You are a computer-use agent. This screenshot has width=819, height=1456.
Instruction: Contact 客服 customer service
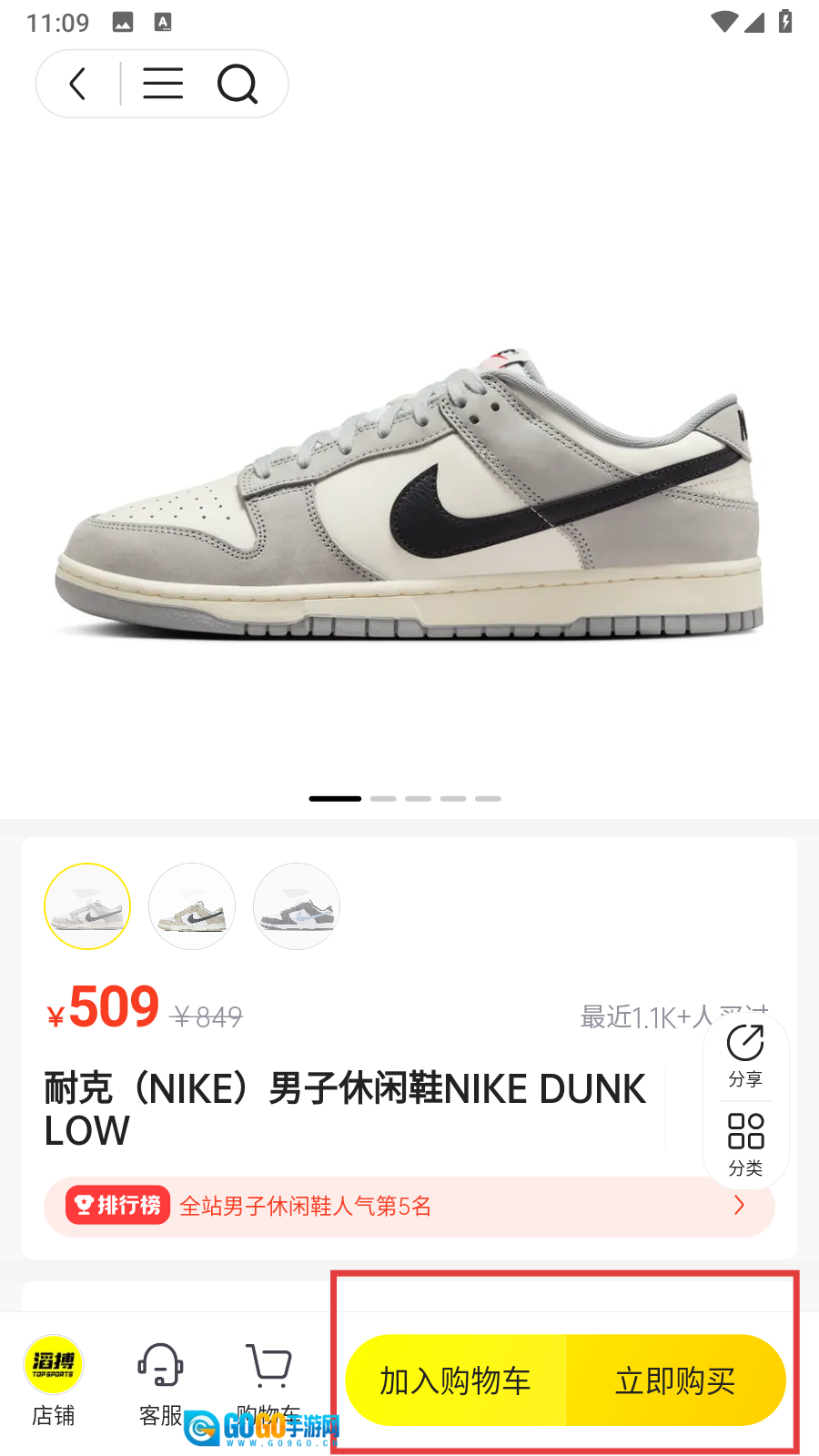click(x=161, y=1380)
